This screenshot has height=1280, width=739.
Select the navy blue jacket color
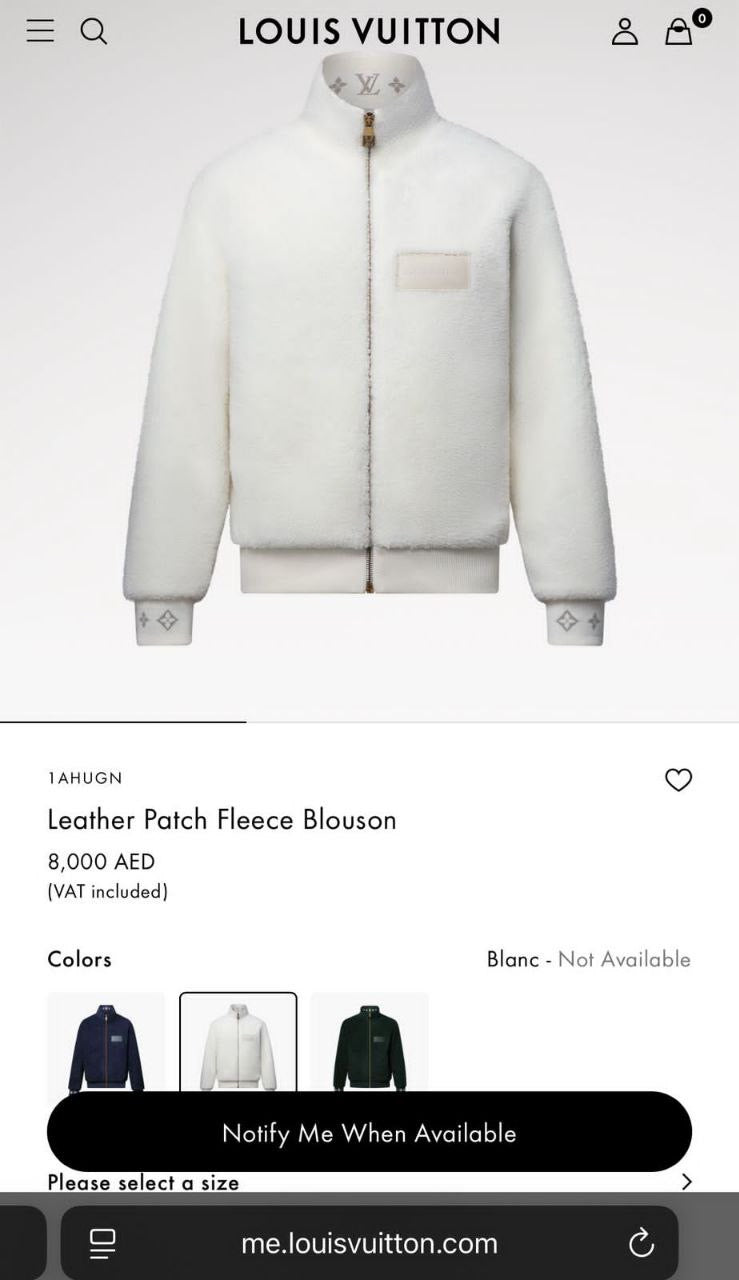click(106, 1040)
